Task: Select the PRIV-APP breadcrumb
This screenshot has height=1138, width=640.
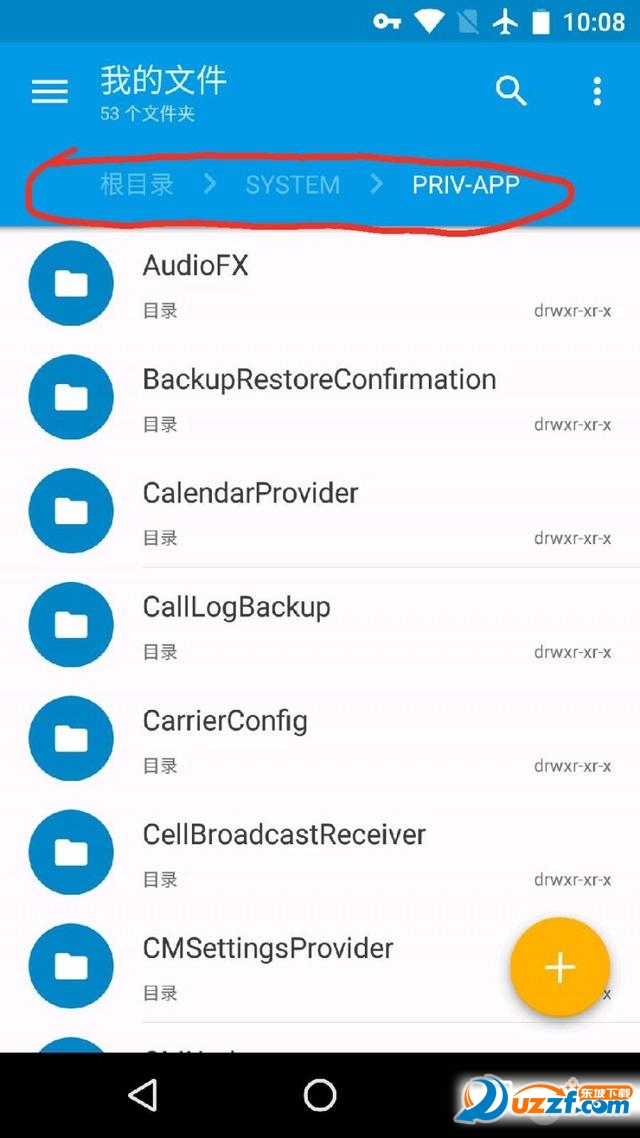Action: pos(465,185)
